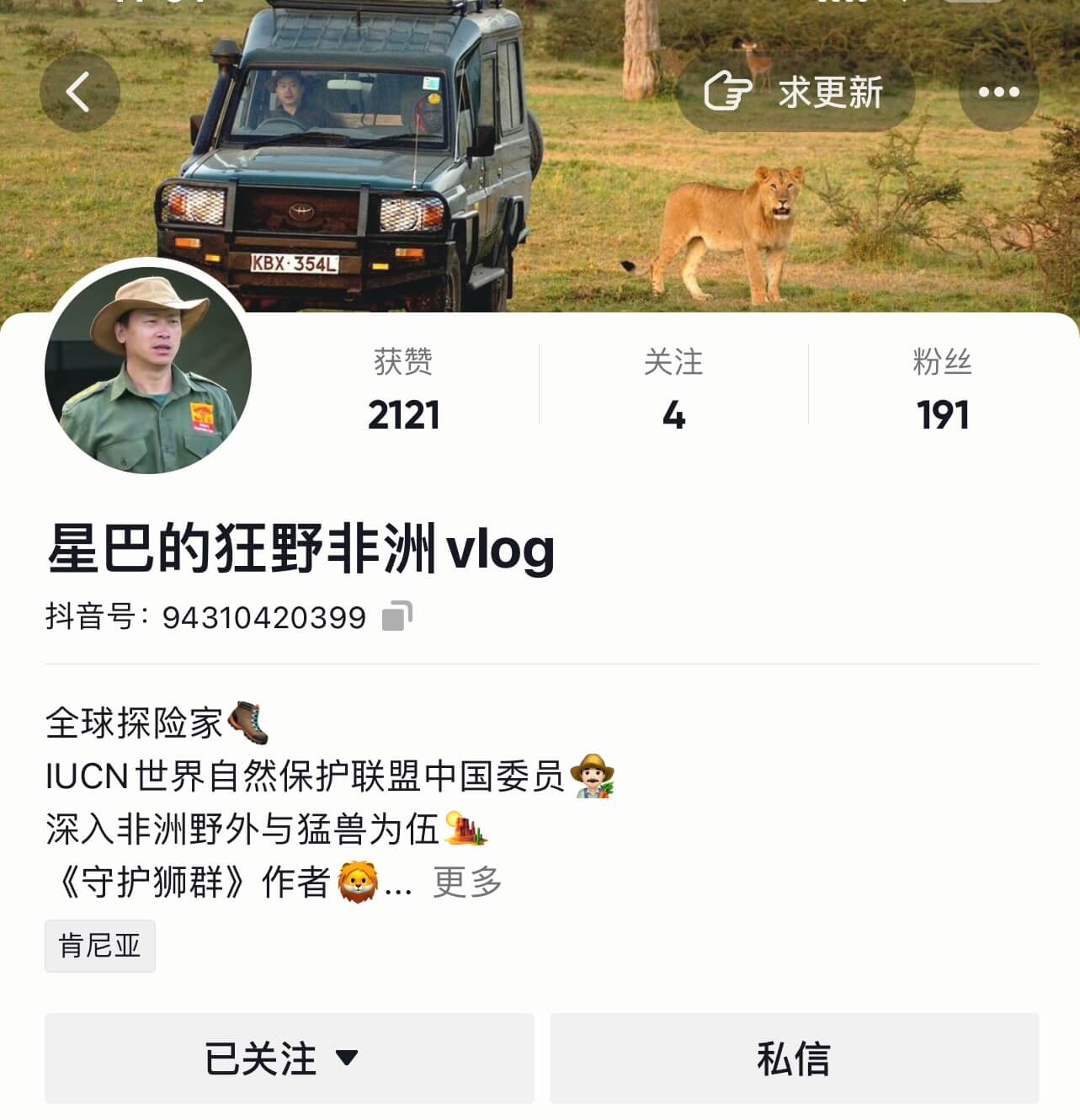View the profile avatar picture

click(148, 371)
